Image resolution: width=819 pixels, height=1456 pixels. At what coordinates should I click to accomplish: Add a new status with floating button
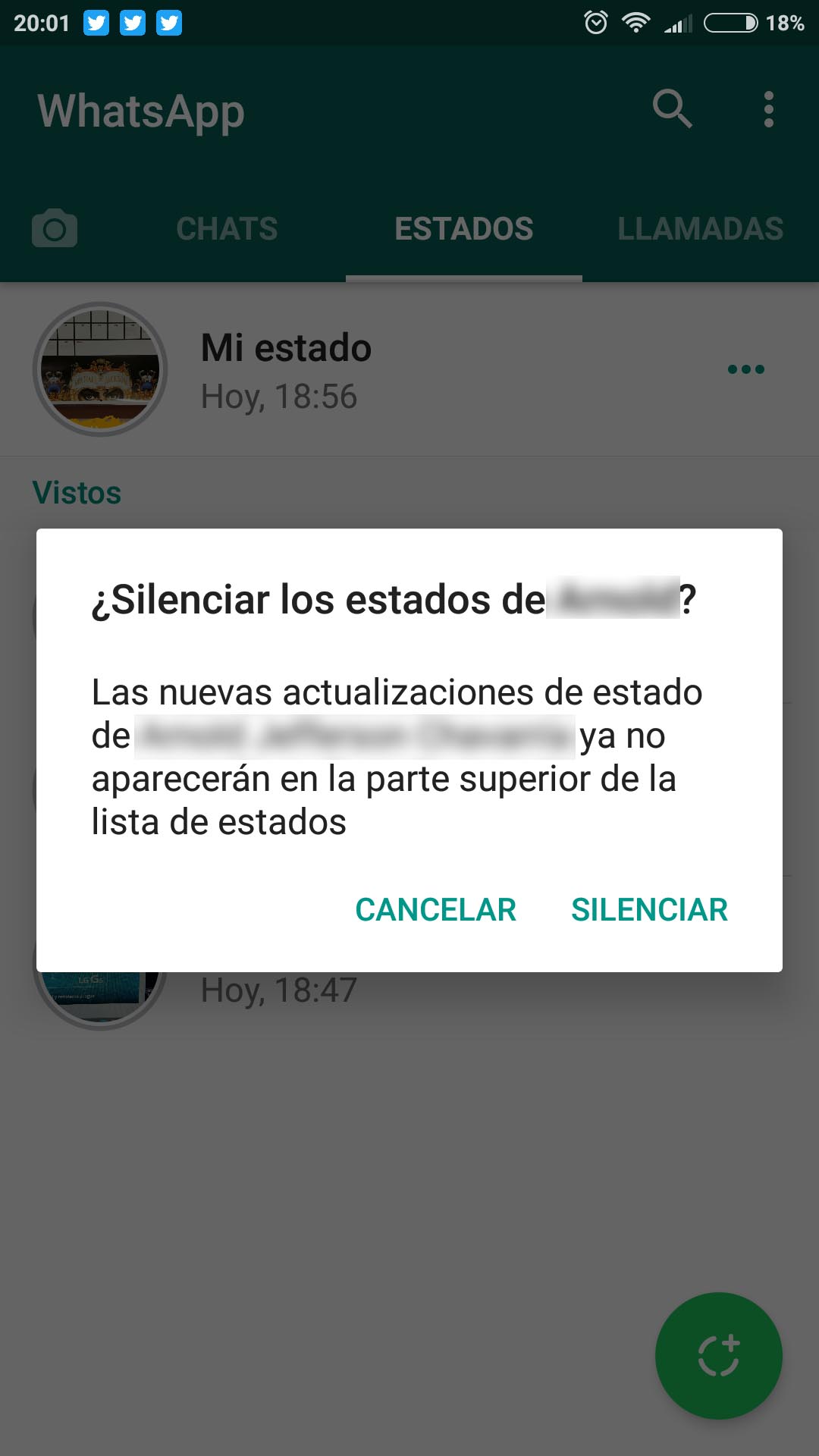pos(718,1355)
